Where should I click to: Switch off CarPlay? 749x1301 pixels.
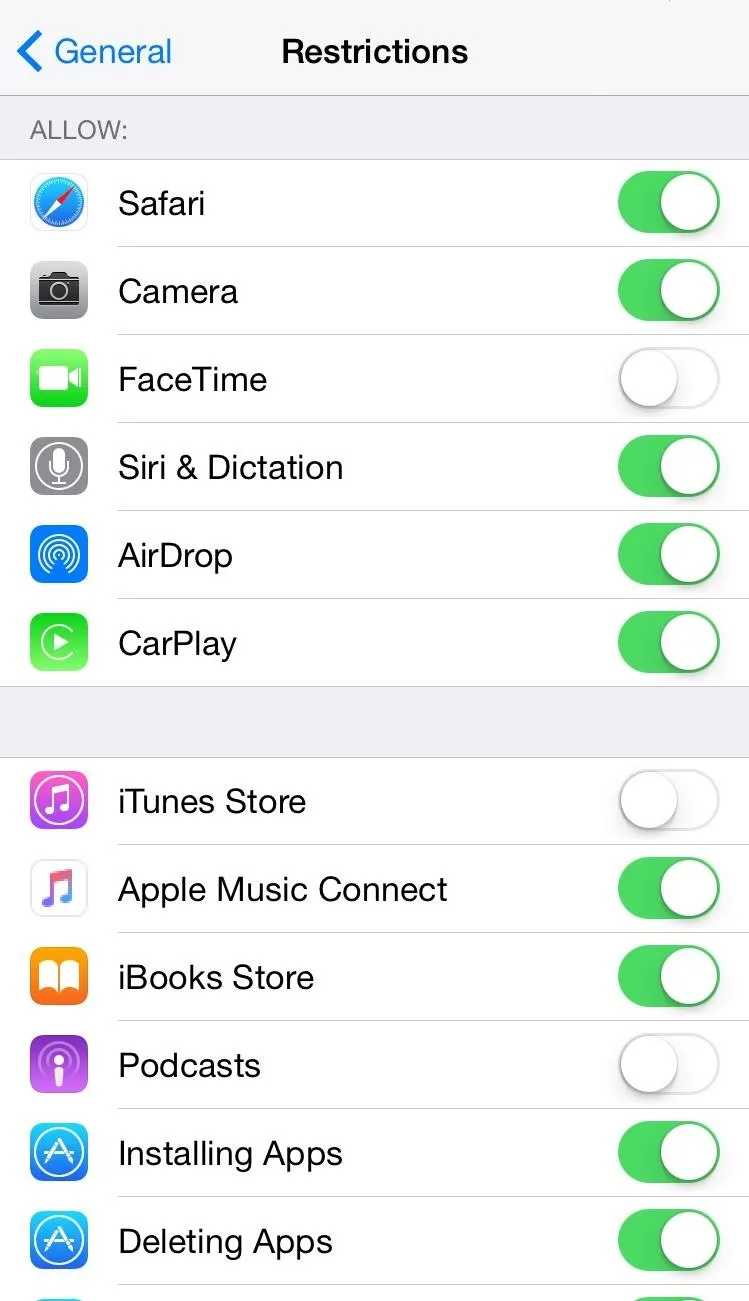669,643
